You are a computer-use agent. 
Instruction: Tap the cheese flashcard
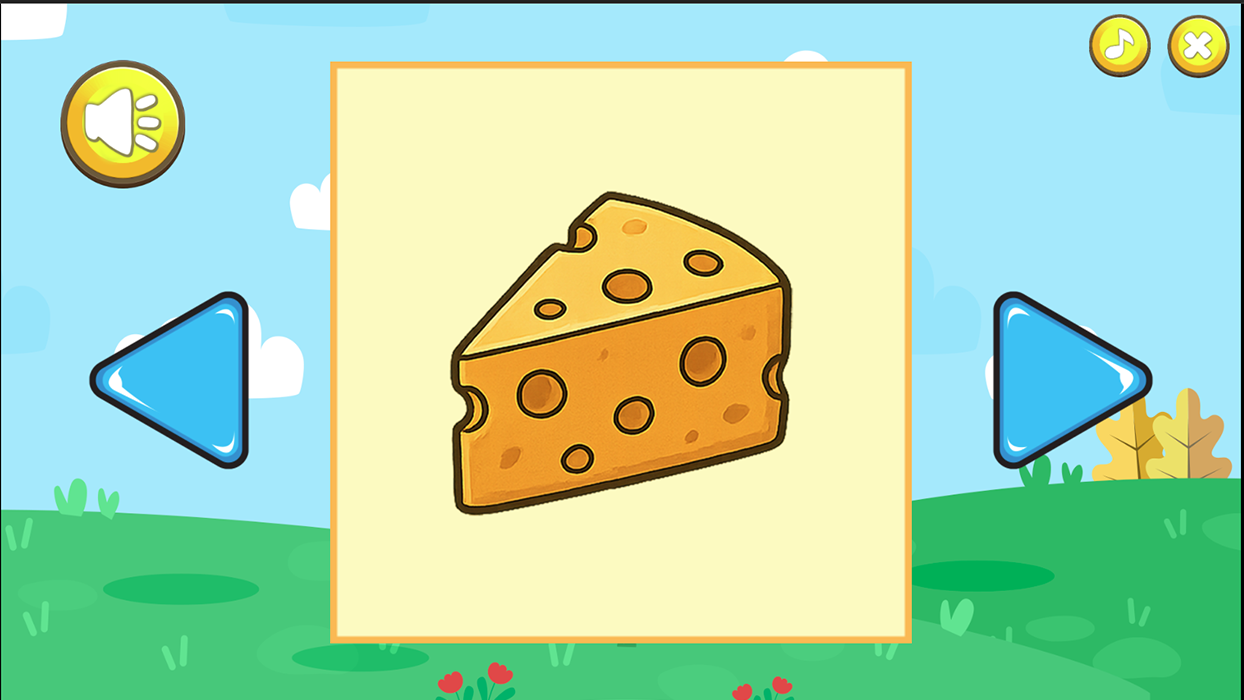click(x=620, y=353)
